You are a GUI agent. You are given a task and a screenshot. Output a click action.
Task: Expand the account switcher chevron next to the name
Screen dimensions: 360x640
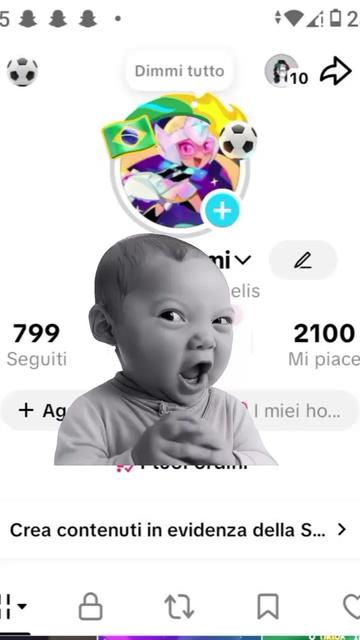243,260
